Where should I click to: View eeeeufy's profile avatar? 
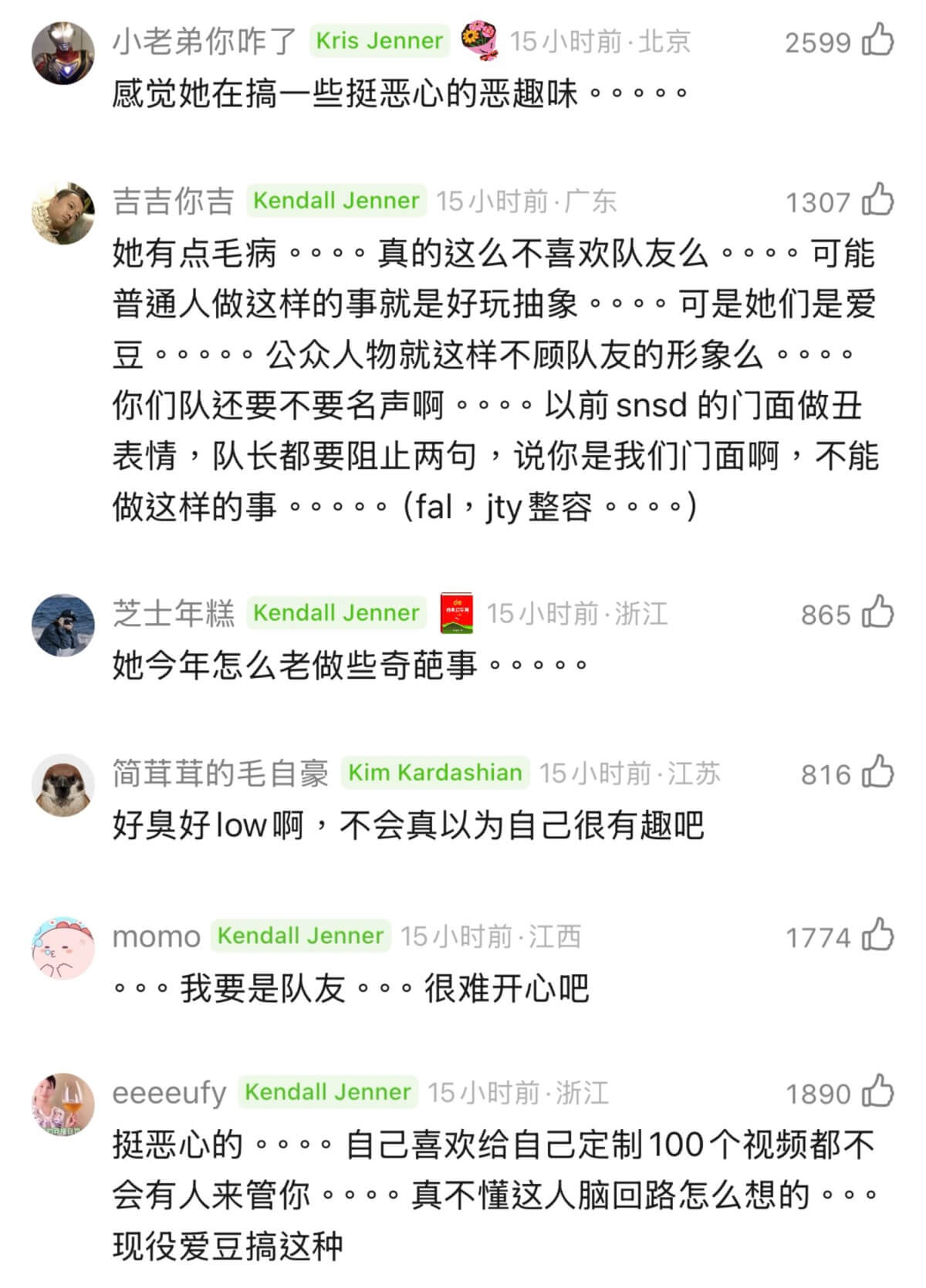(63, 1104)
